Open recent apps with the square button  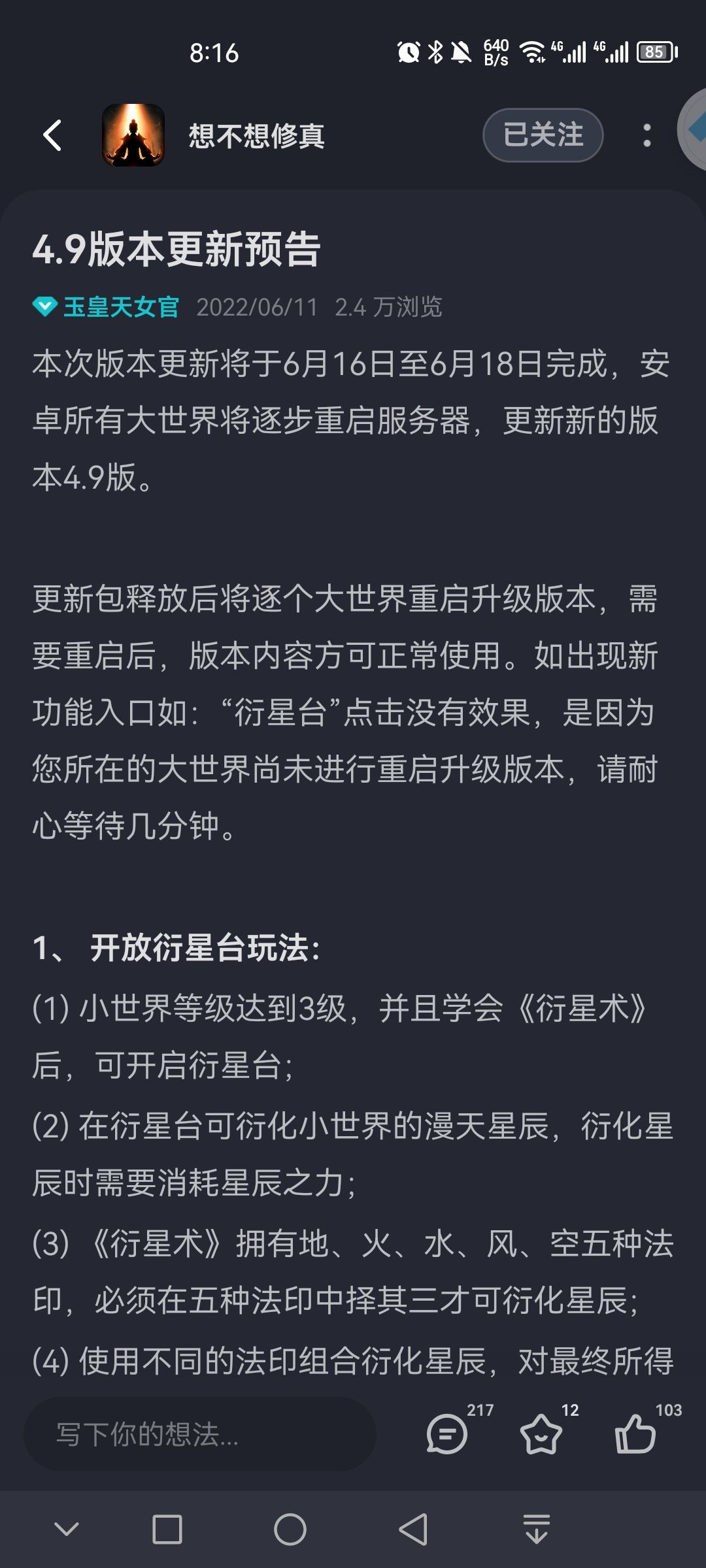(x=167, y=1529)
